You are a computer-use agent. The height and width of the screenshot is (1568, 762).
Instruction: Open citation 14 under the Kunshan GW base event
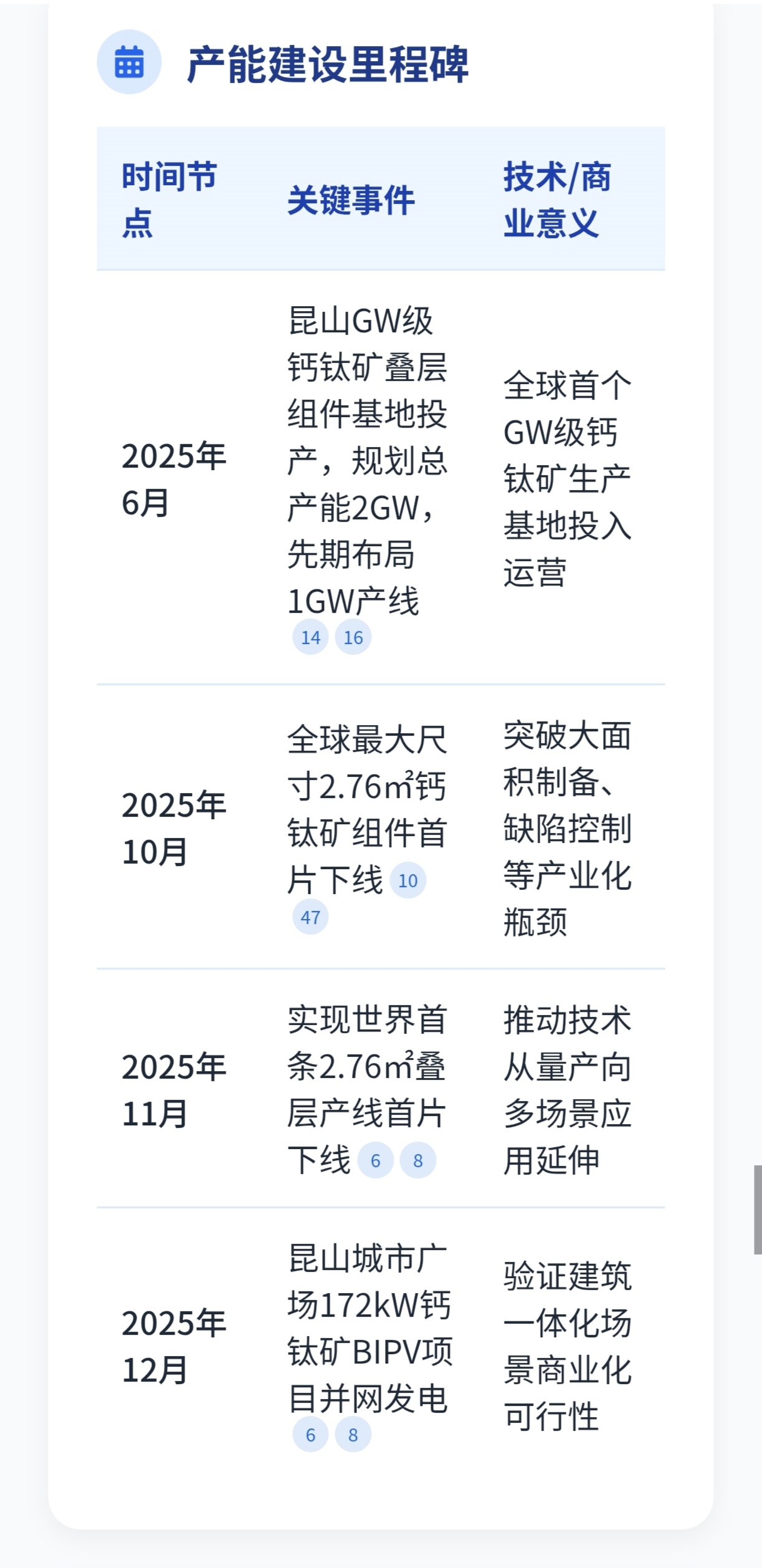click(310, 637)
